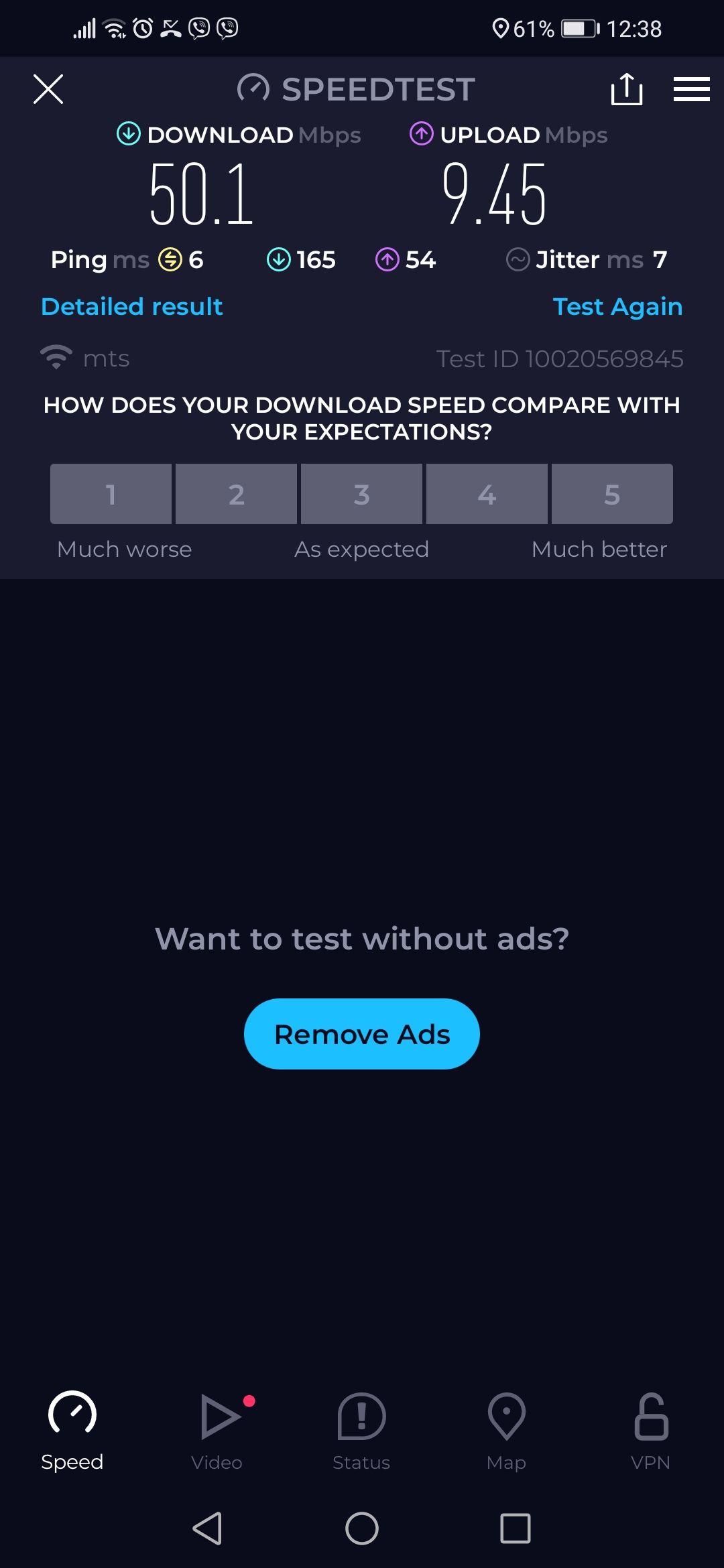The height and width of the screenshot is (1568, 724).
Task: Open the Detailed result link
Action: point(131,307)
